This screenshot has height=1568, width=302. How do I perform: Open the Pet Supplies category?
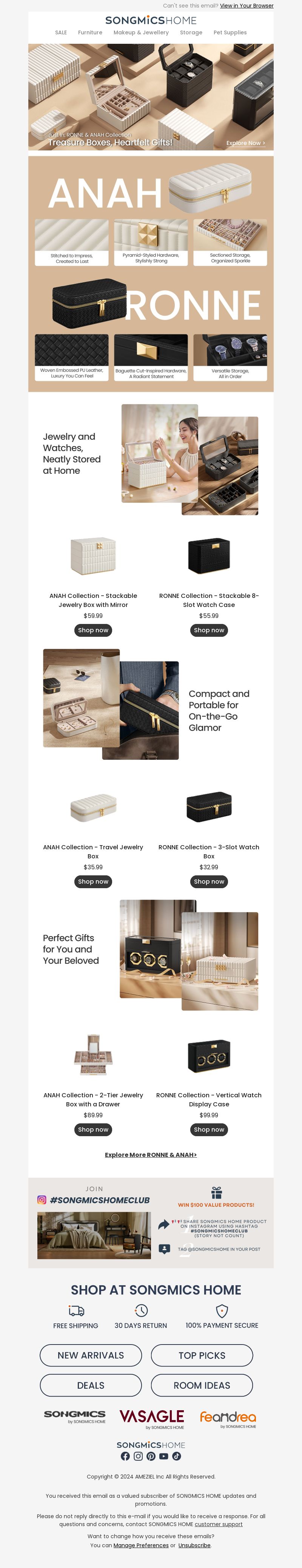click(230, 33)
